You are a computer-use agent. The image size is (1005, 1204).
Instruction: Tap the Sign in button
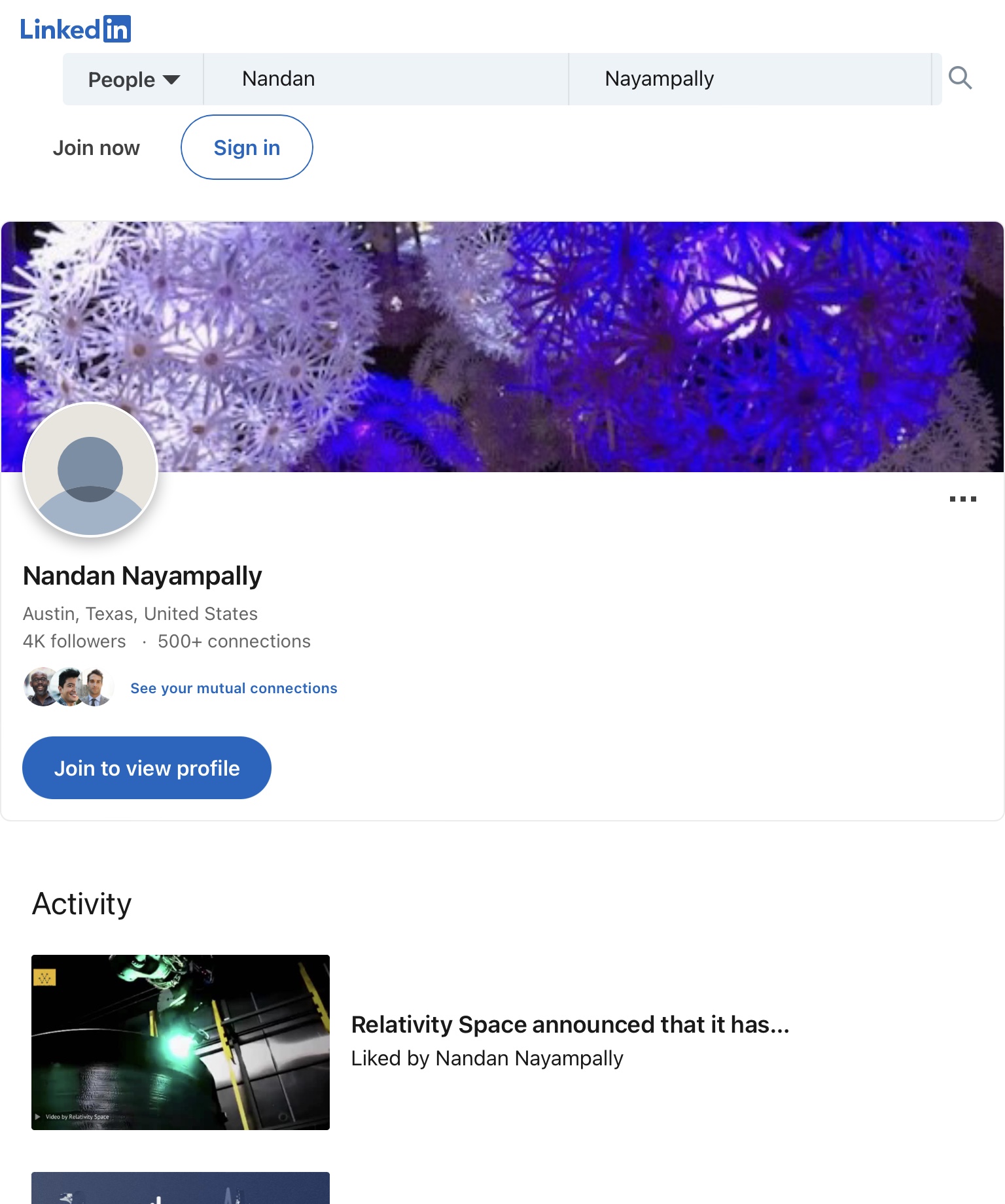tap(247, 148)
